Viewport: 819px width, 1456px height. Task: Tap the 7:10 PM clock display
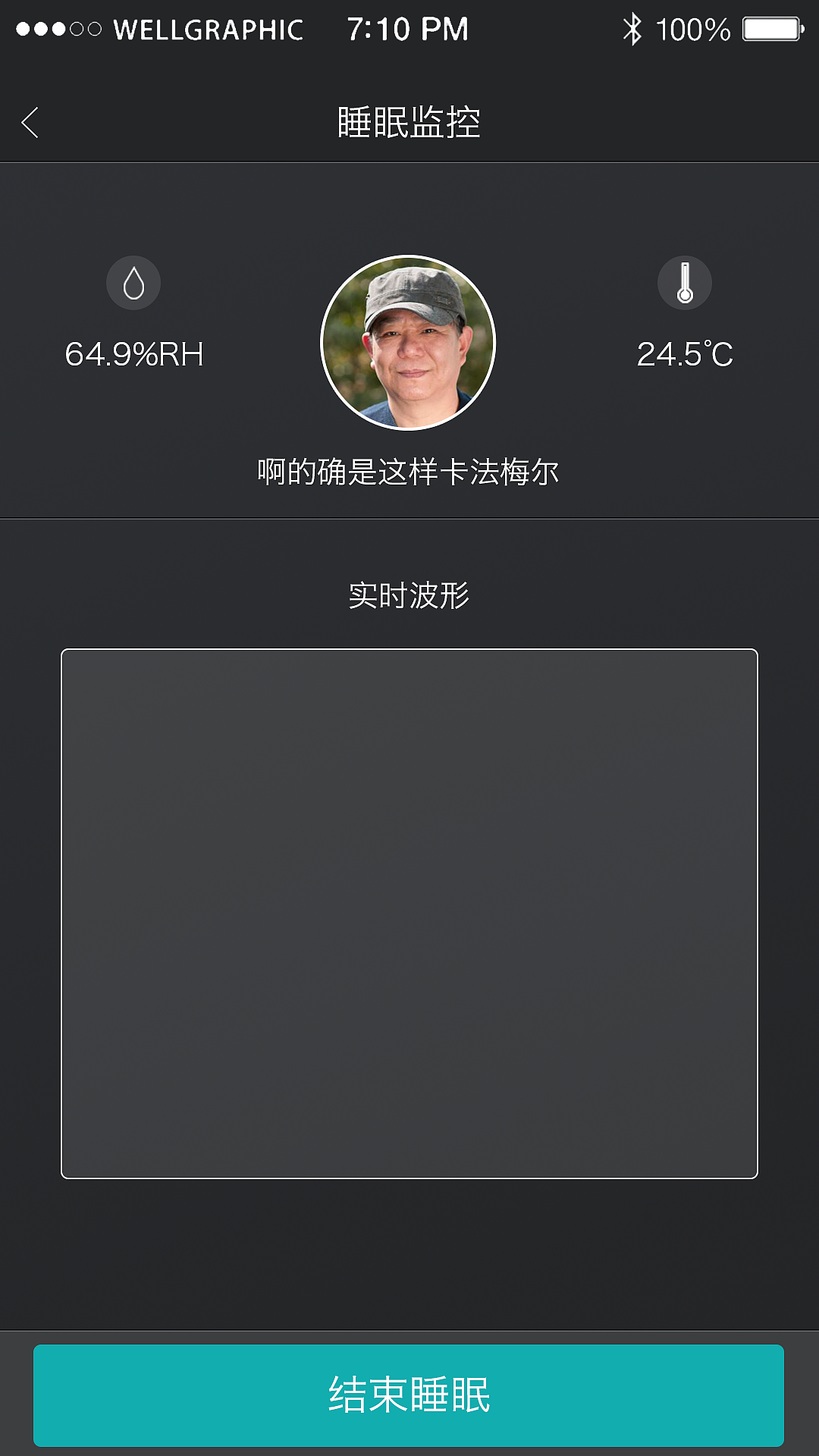point(407,28)
